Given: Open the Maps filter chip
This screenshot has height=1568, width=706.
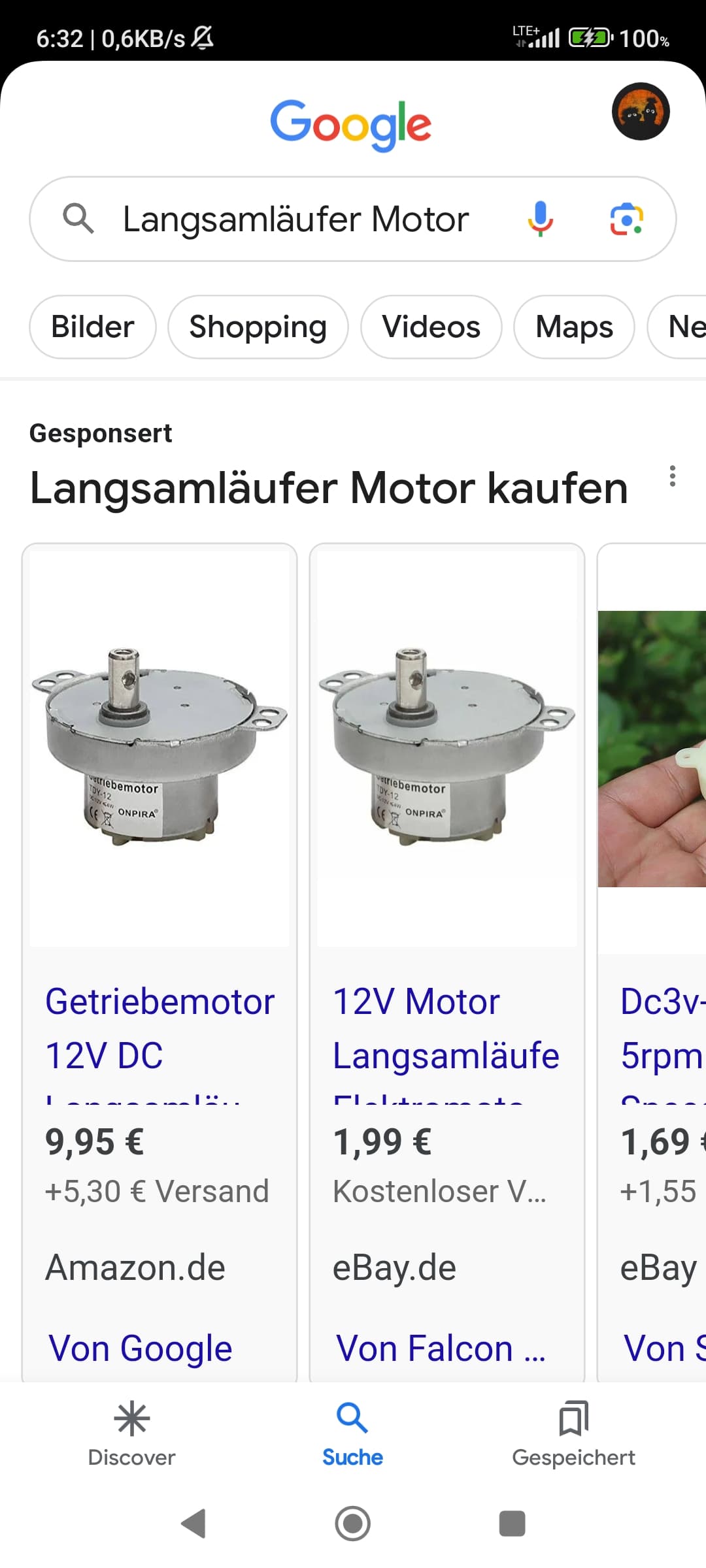Looking at the screenshot, I should tap(574, 327).
